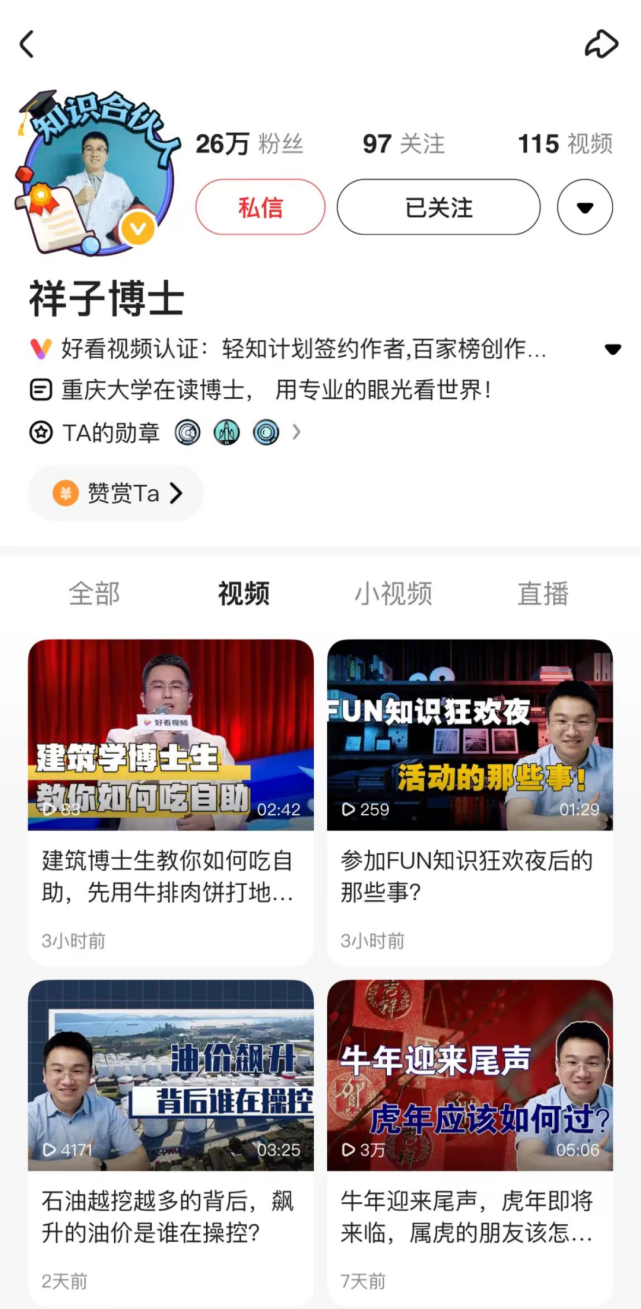This screenshot has height=1309, width=641.
Task: Switch to the 小视频 tab
Action: [393, 594]
